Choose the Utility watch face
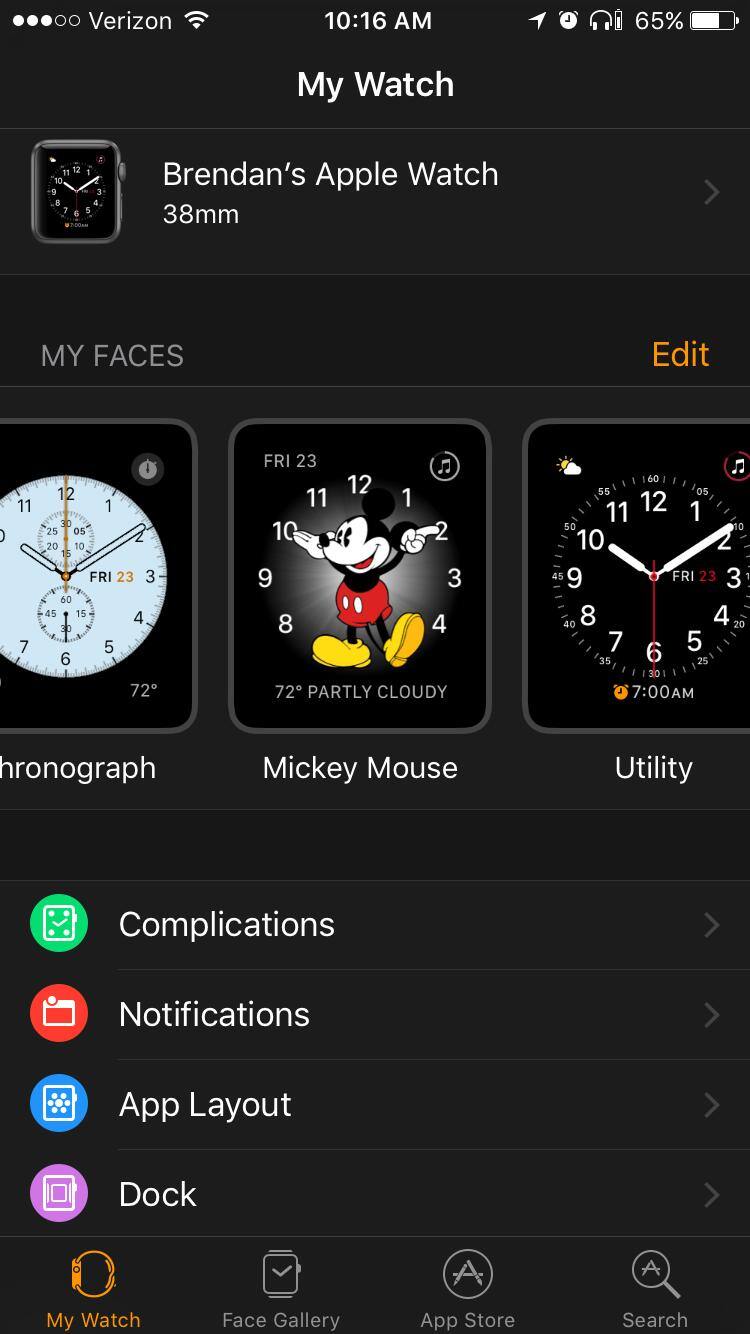The image size is (750, 1334). point(640,575)
